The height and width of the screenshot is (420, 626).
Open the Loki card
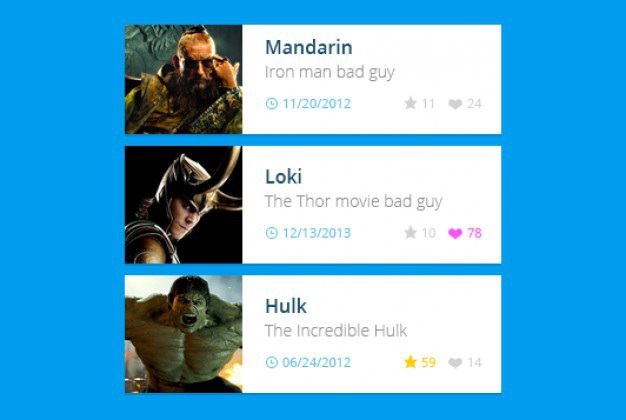pyautogui.click(x=283, y=177)
